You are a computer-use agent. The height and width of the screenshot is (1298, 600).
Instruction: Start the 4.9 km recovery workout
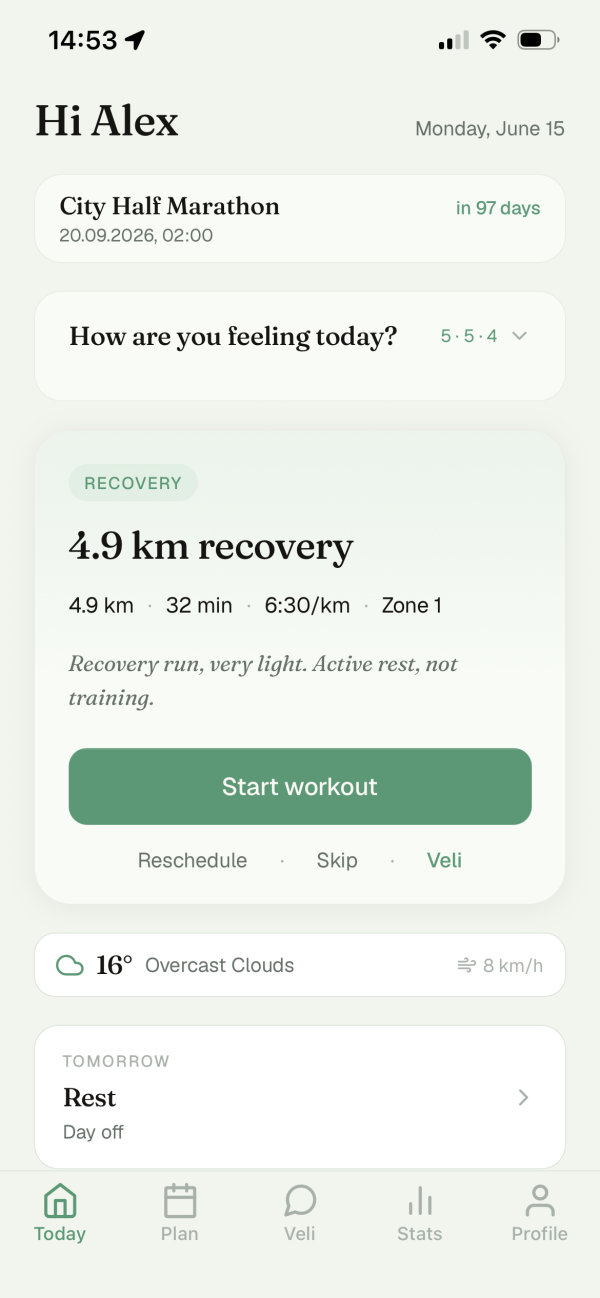coord(300,786)
